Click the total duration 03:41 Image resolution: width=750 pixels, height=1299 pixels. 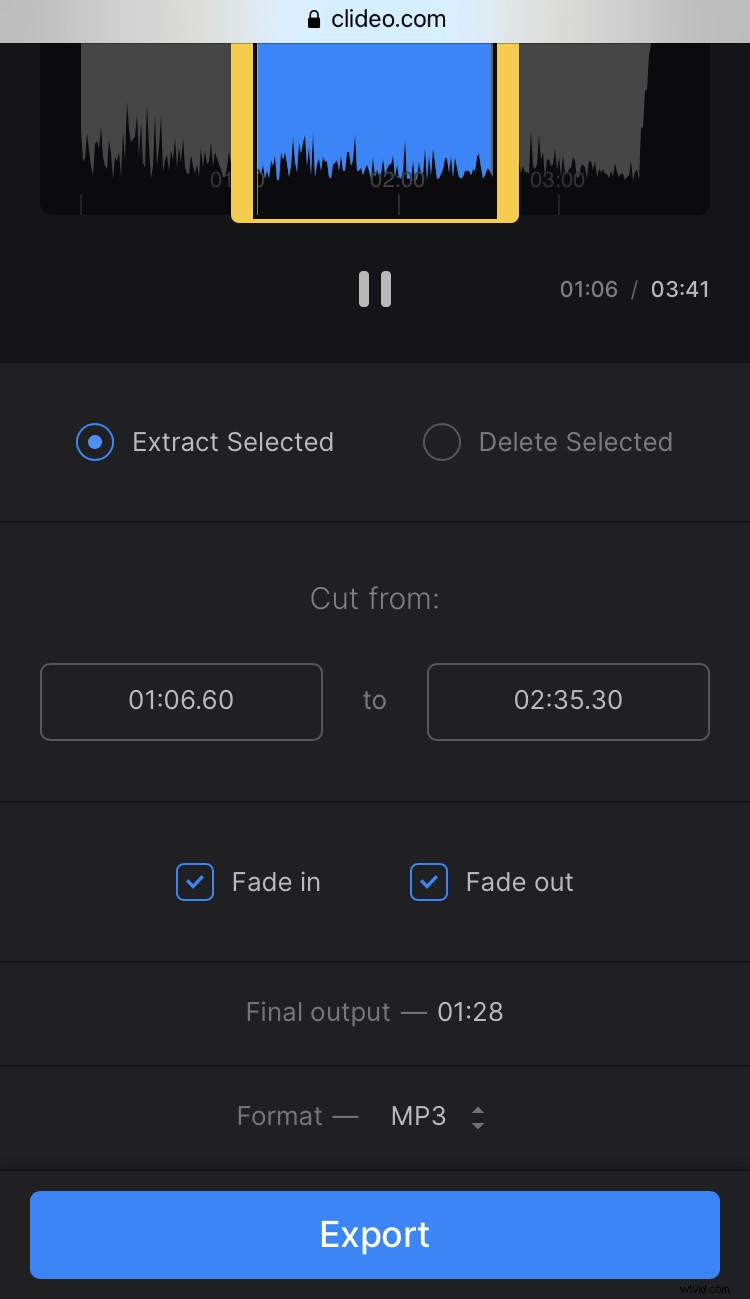(x=679, y=289)
